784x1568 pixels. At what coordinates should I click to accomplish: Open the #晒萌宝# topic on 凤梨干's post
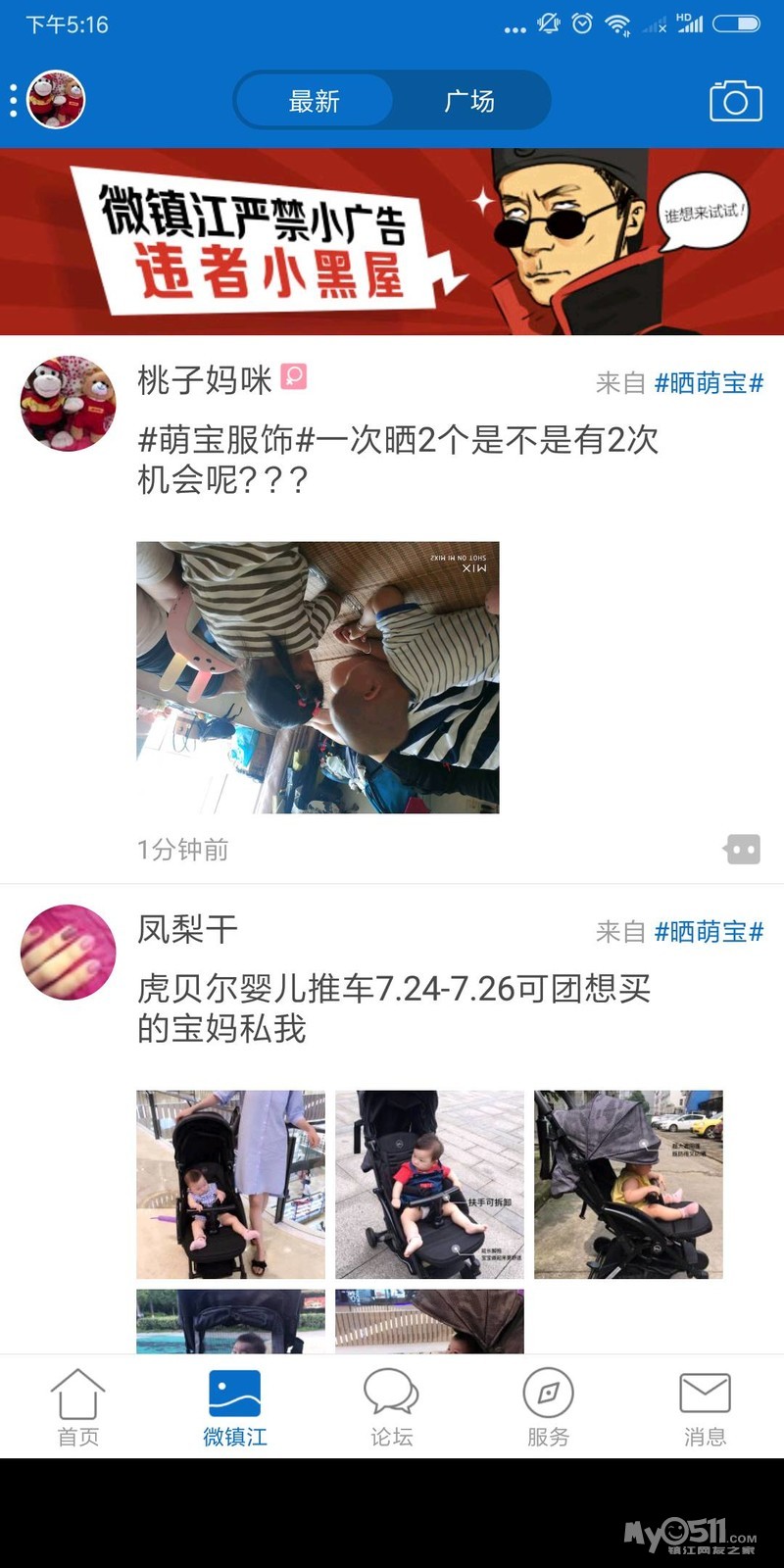coord(709,932)
